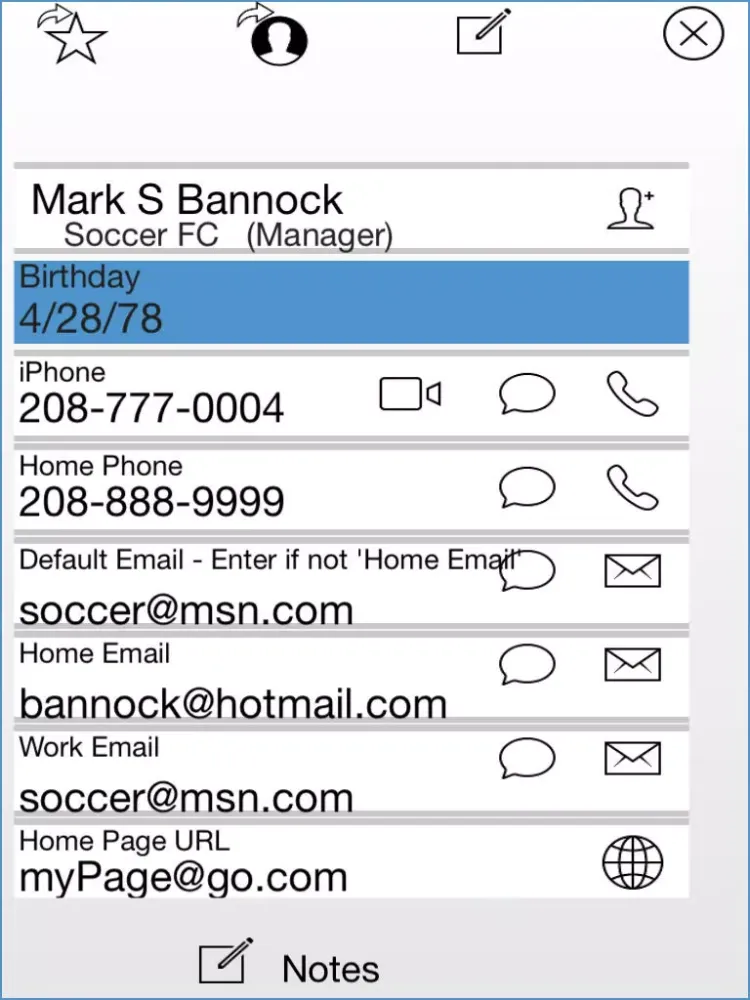
Task: Select the Birthday row
Action: pos(350,302)
